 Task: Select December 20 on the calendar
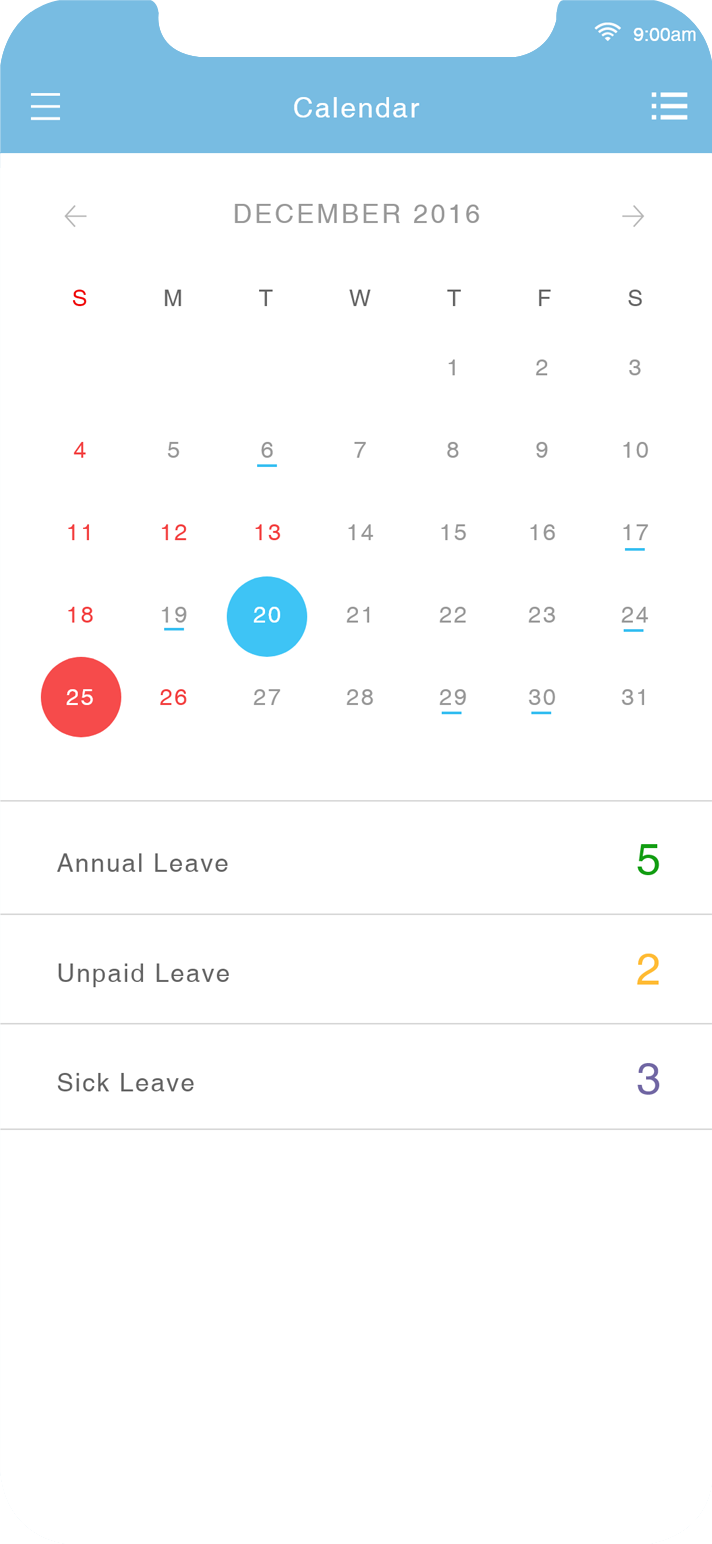point(267,616)
